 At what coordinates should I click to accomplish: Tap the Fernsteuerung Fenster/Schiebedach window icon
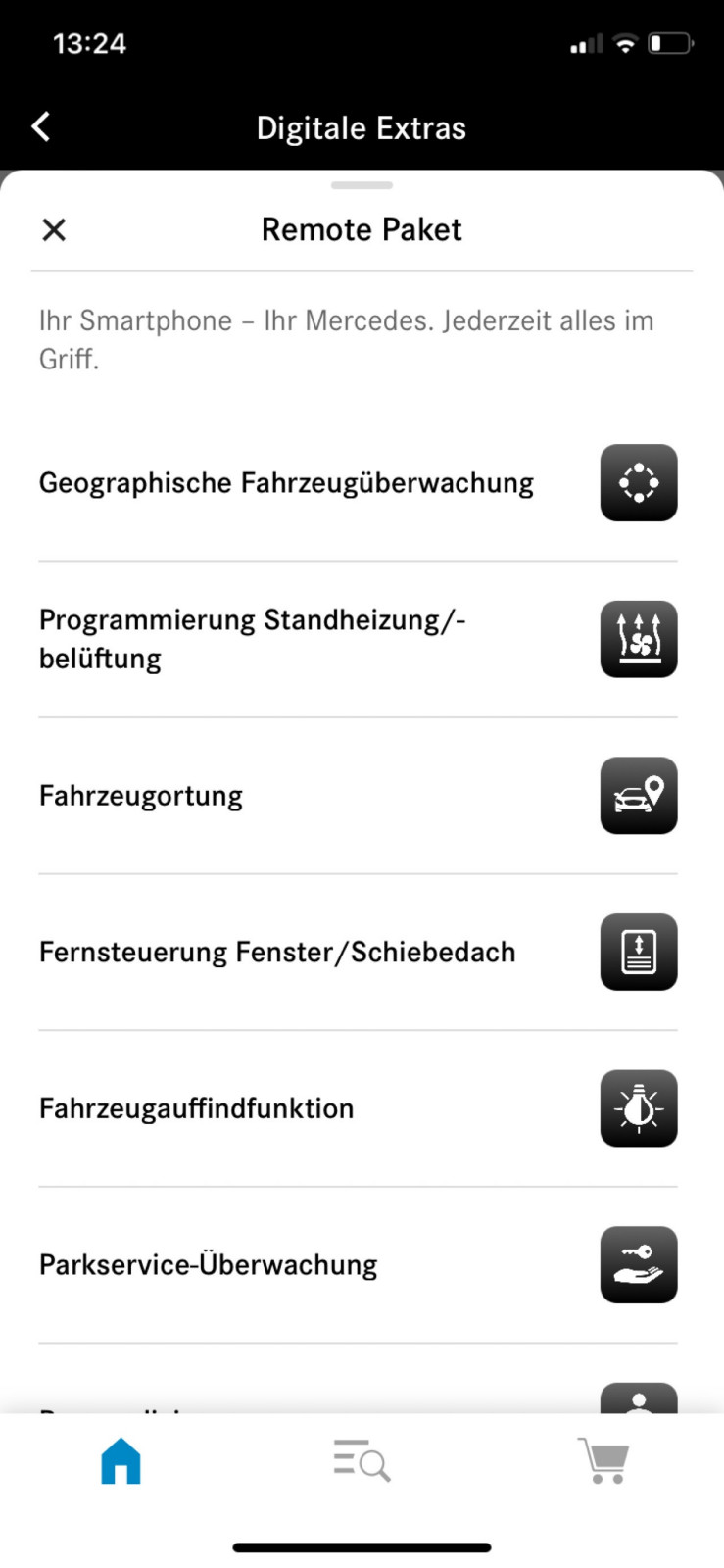639,953
